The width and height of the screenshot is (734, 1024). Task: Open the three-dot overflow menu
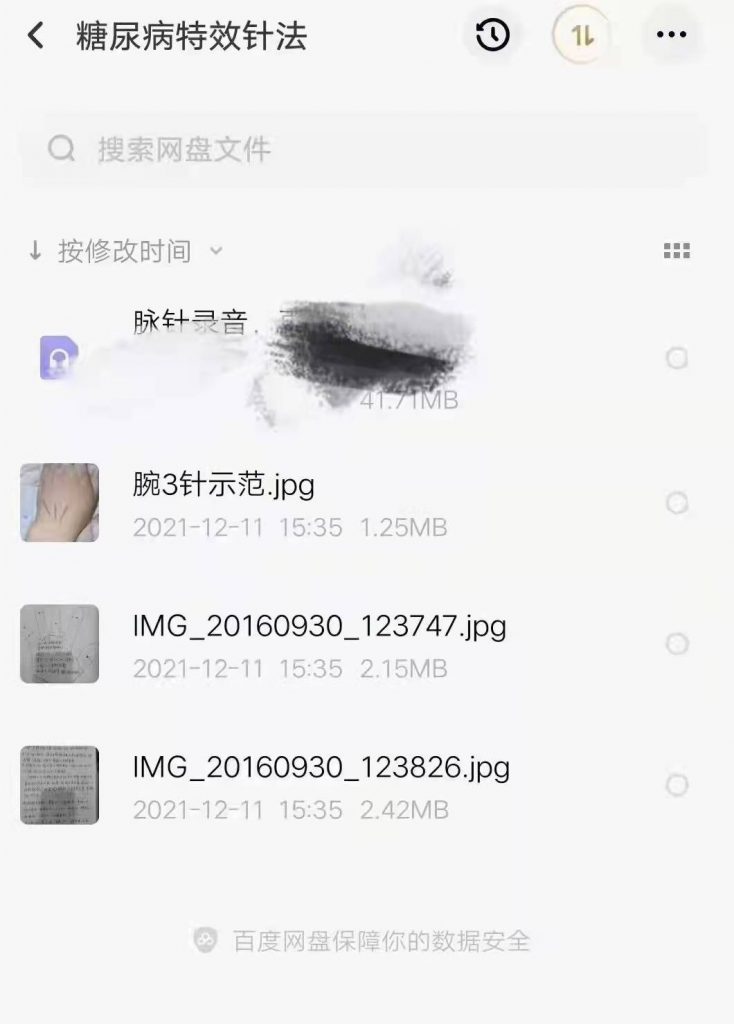tap(671, 36)
